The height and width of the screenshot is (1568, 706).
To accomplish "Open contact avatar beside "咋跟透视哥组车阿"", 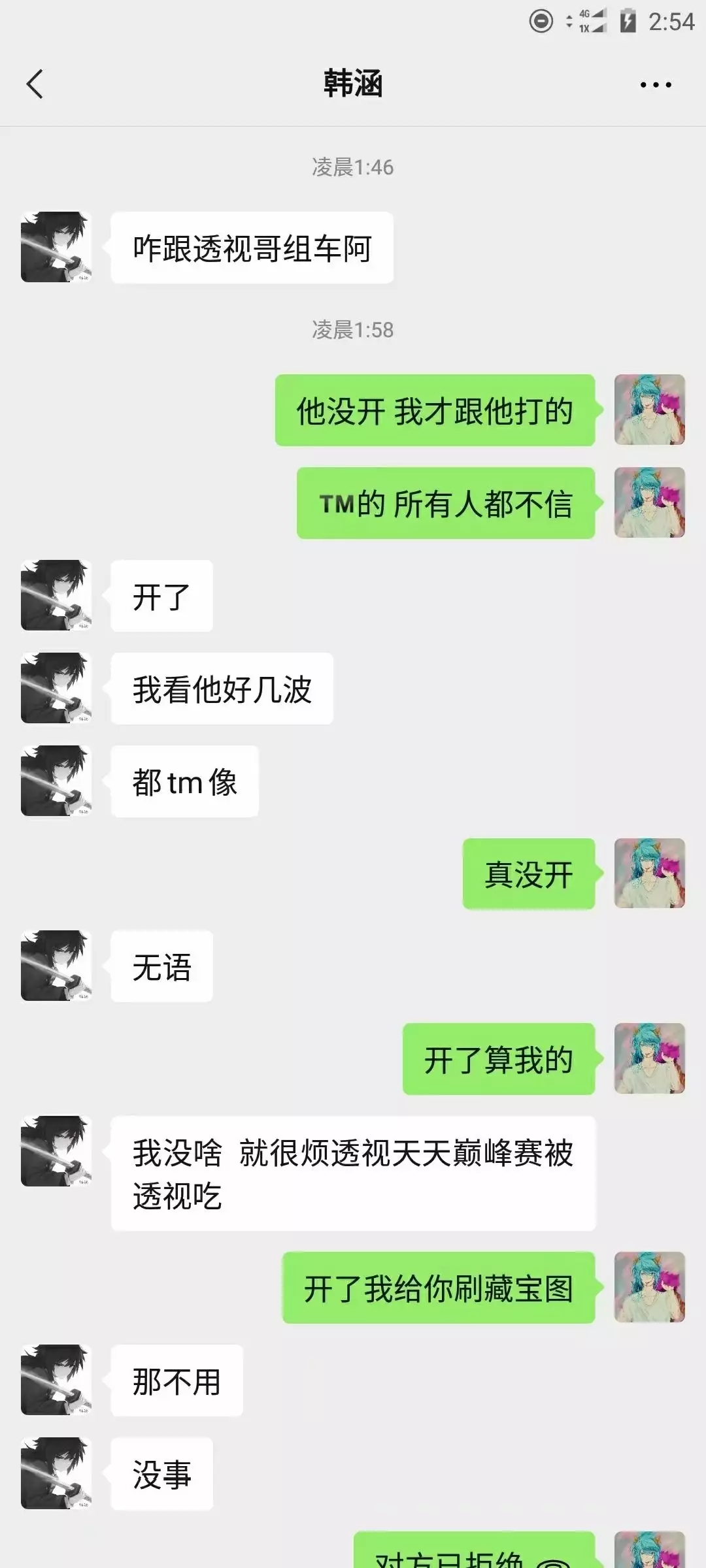I will tap(56, 247).
